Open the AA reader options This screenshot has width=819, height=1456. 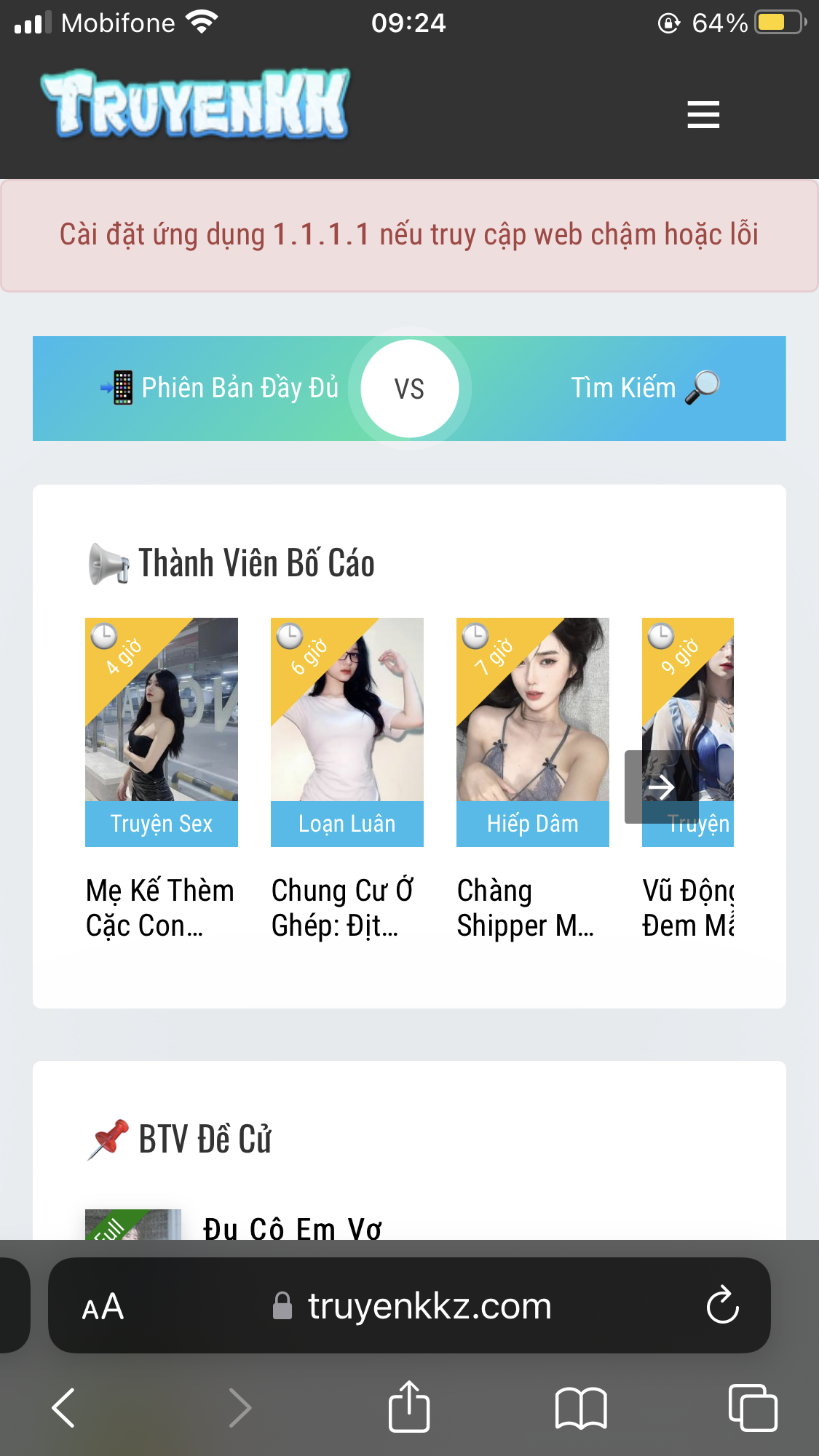pyautogui.click(x=103, y=1307)
